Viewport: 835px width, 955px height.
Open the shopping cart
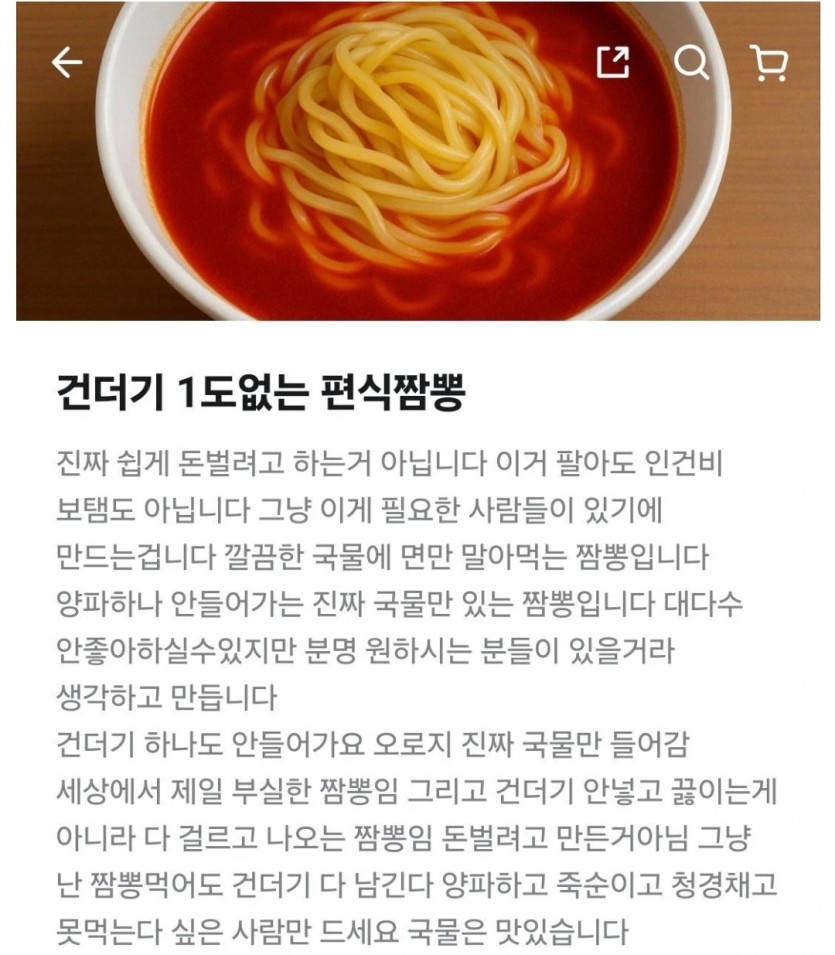click(768, 63)
